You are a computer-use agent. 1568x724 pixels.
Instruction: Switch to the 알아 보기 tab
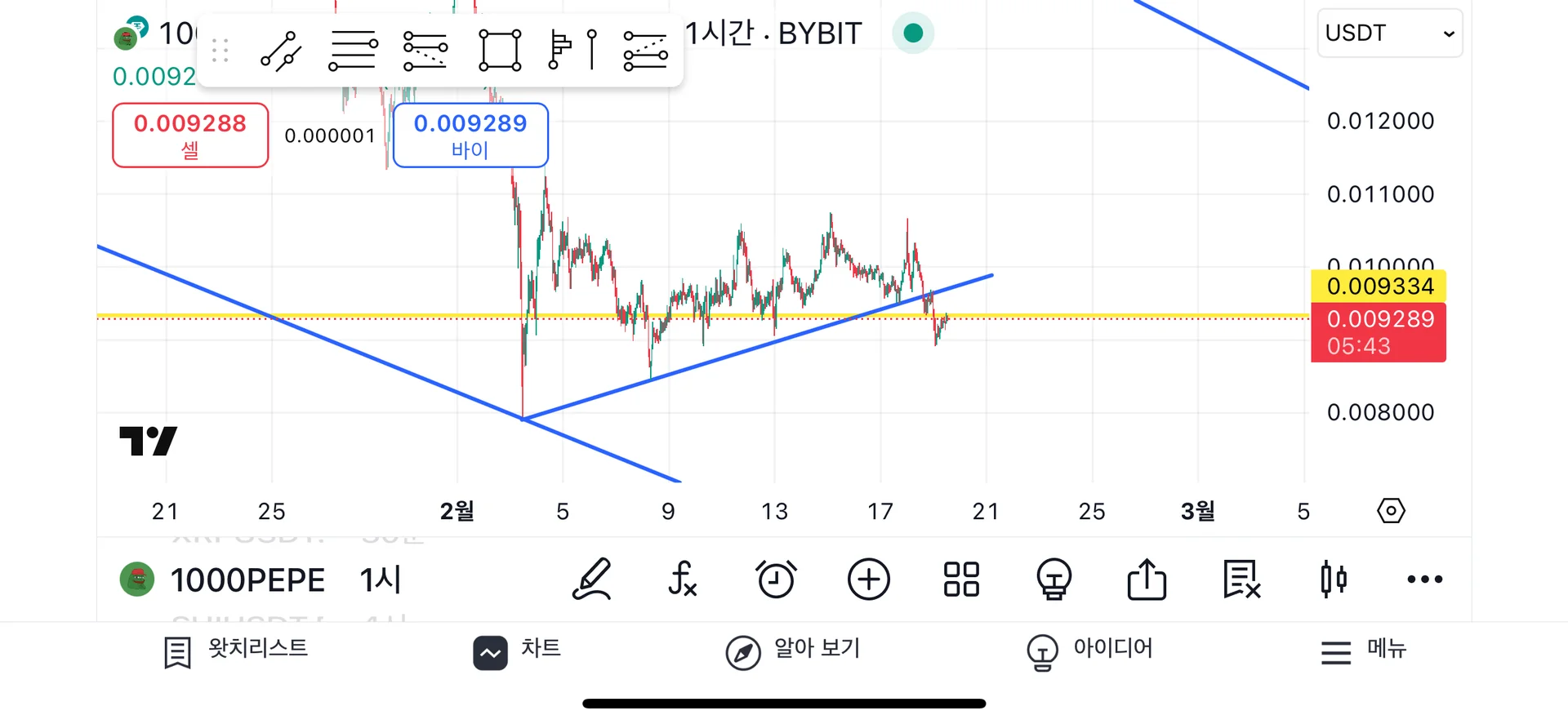[x=793, y=651]
